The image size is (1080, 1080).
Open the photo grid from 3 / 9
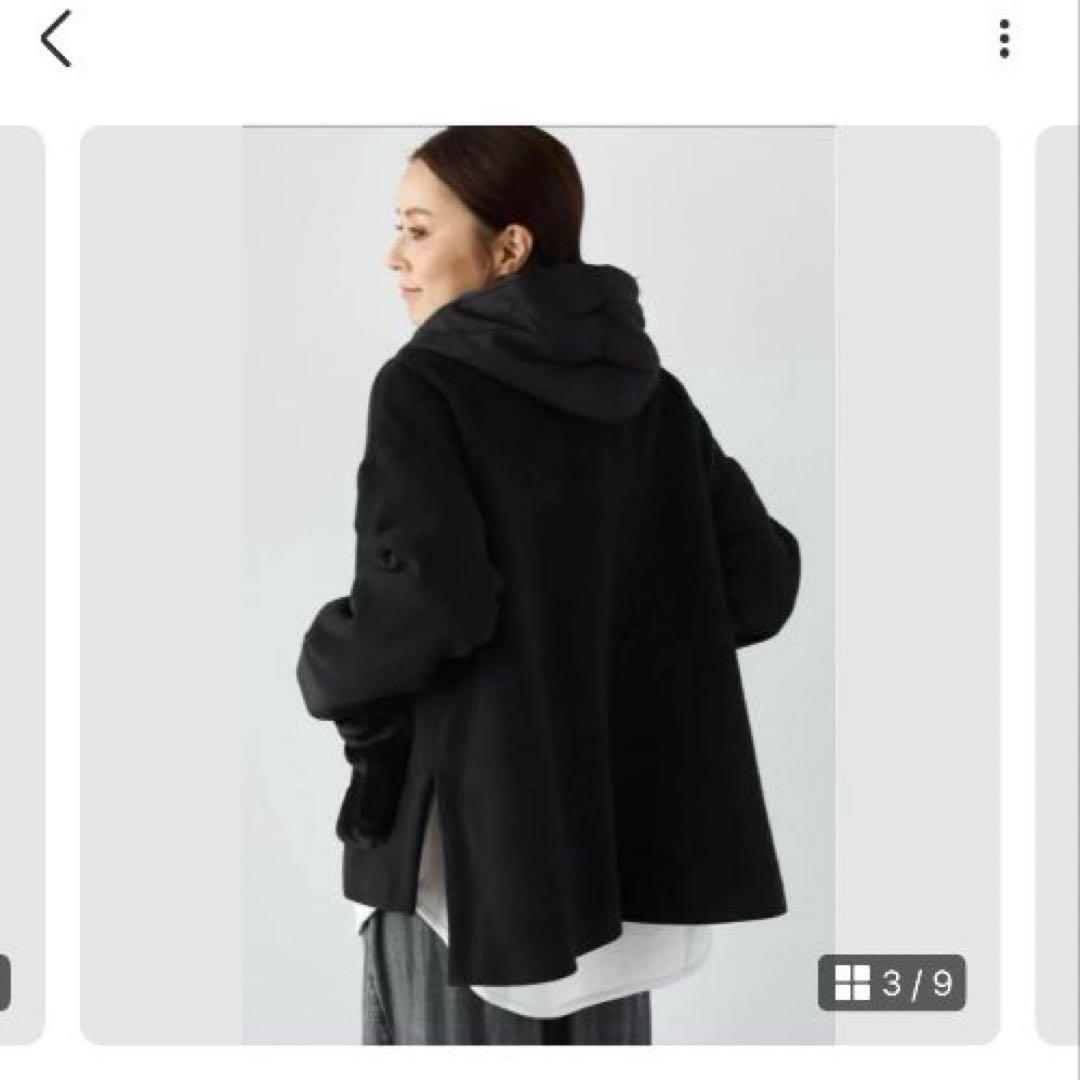click(892, 983)
